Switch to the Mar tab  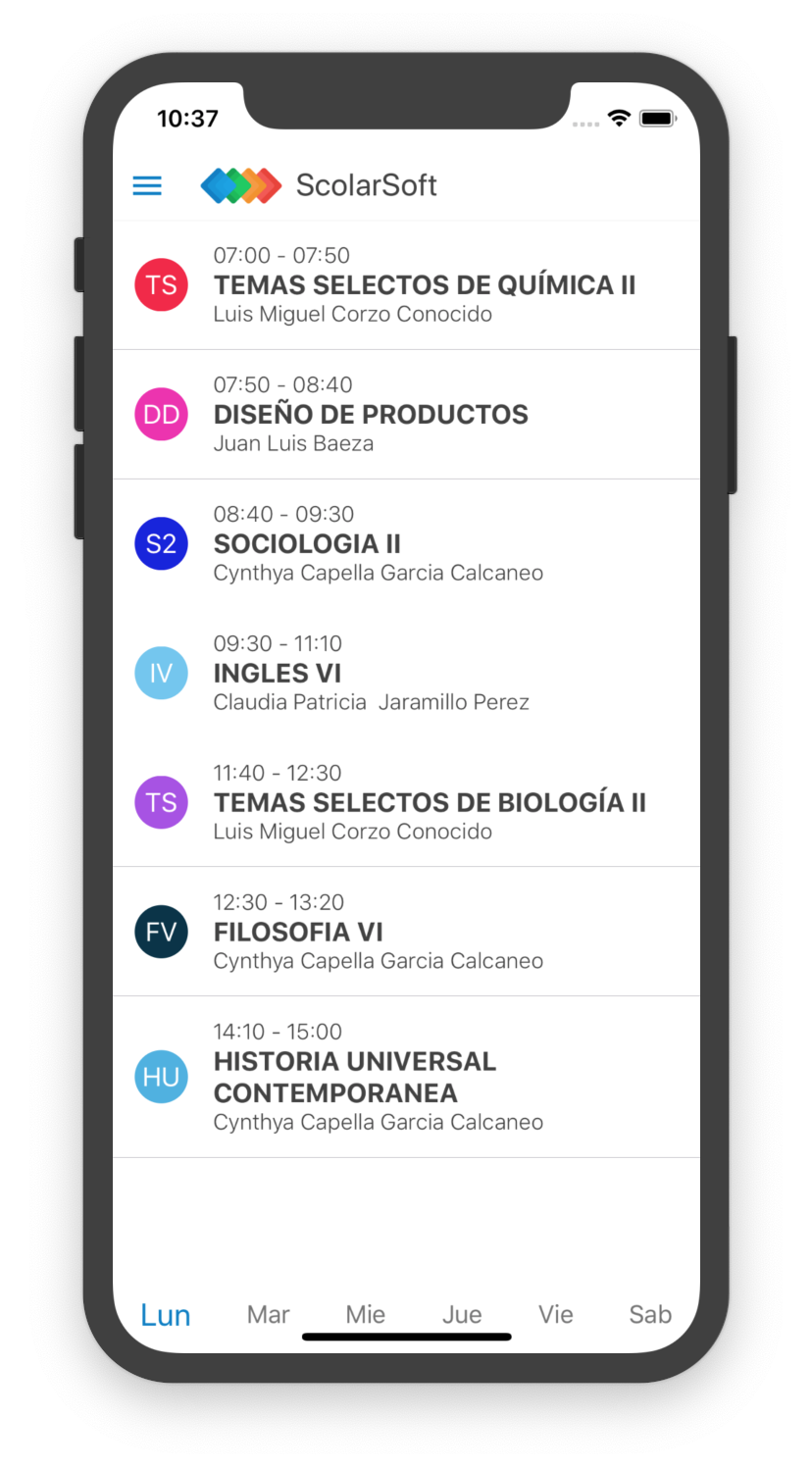click(x=268, y=1315)
